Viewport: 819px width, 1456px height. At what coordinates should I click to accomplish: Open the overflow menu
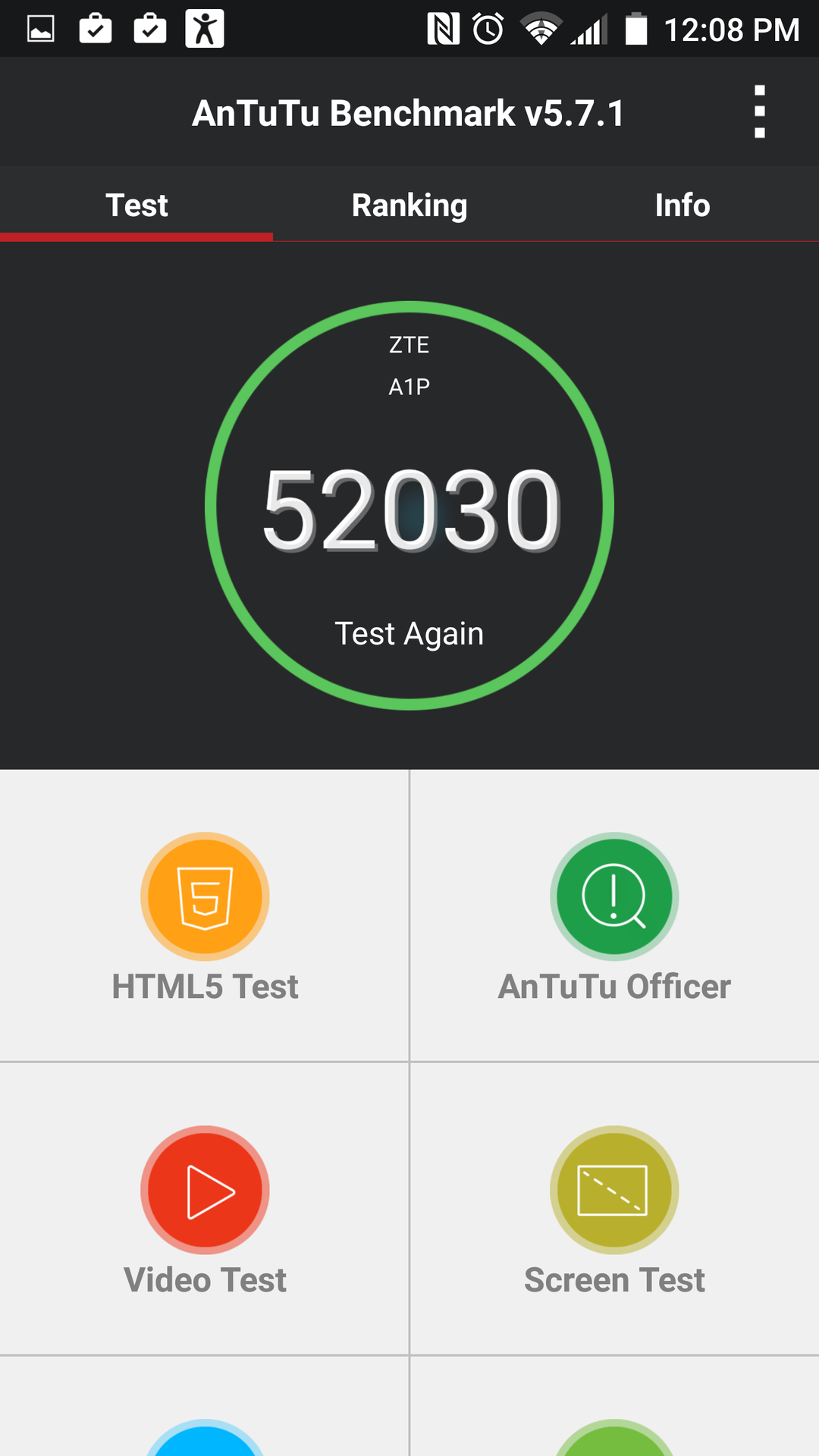(x=759, y=112)
